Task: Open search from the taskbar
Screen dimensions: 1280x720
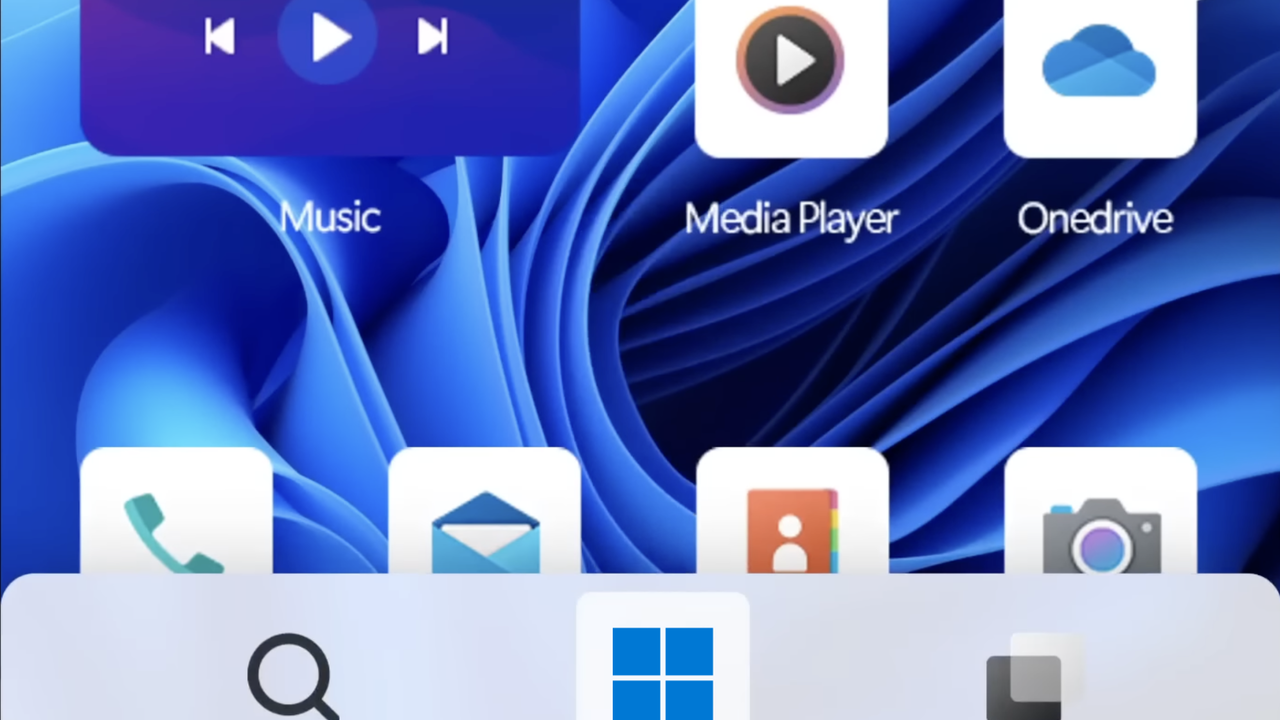Action: 292,675
